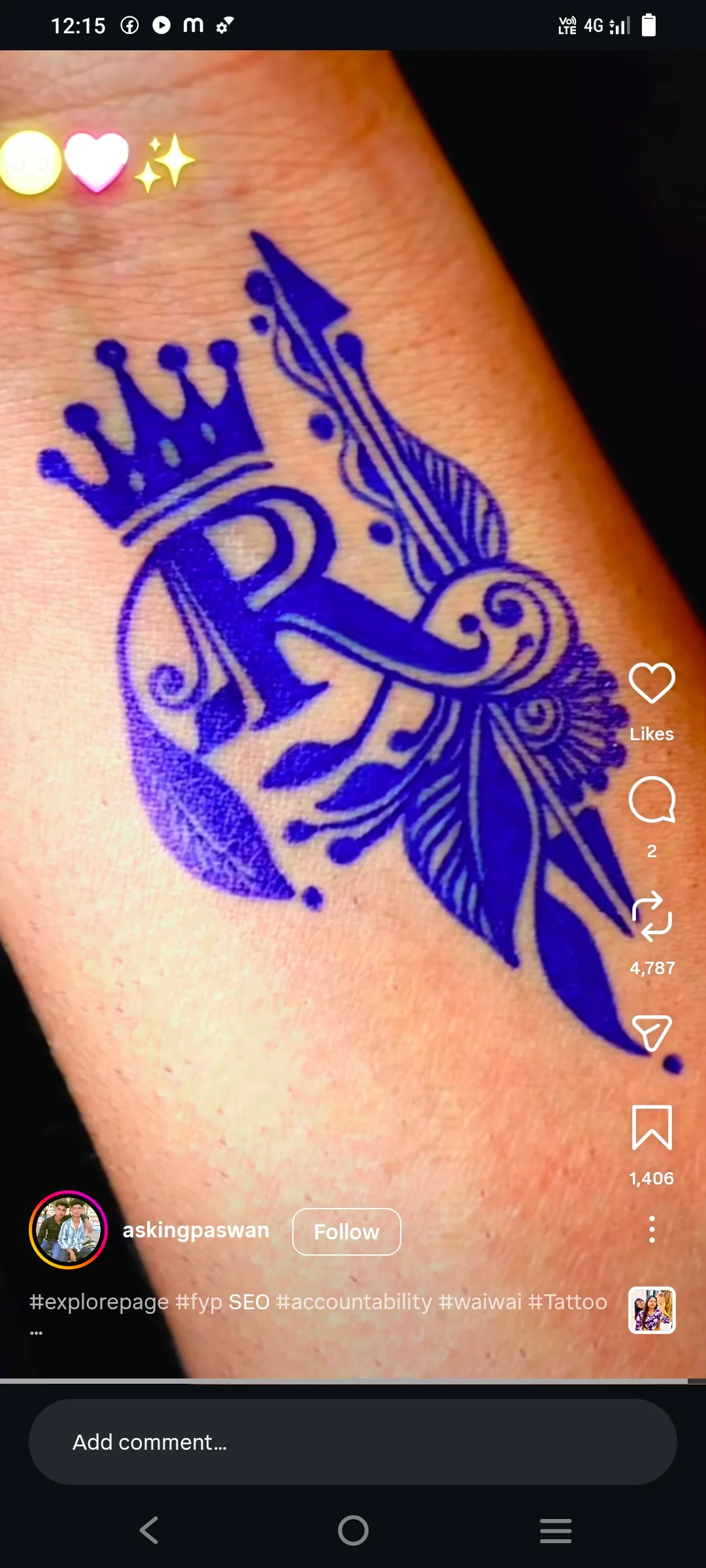
Task: Open the comments on this reel
Action: [652, 800]
